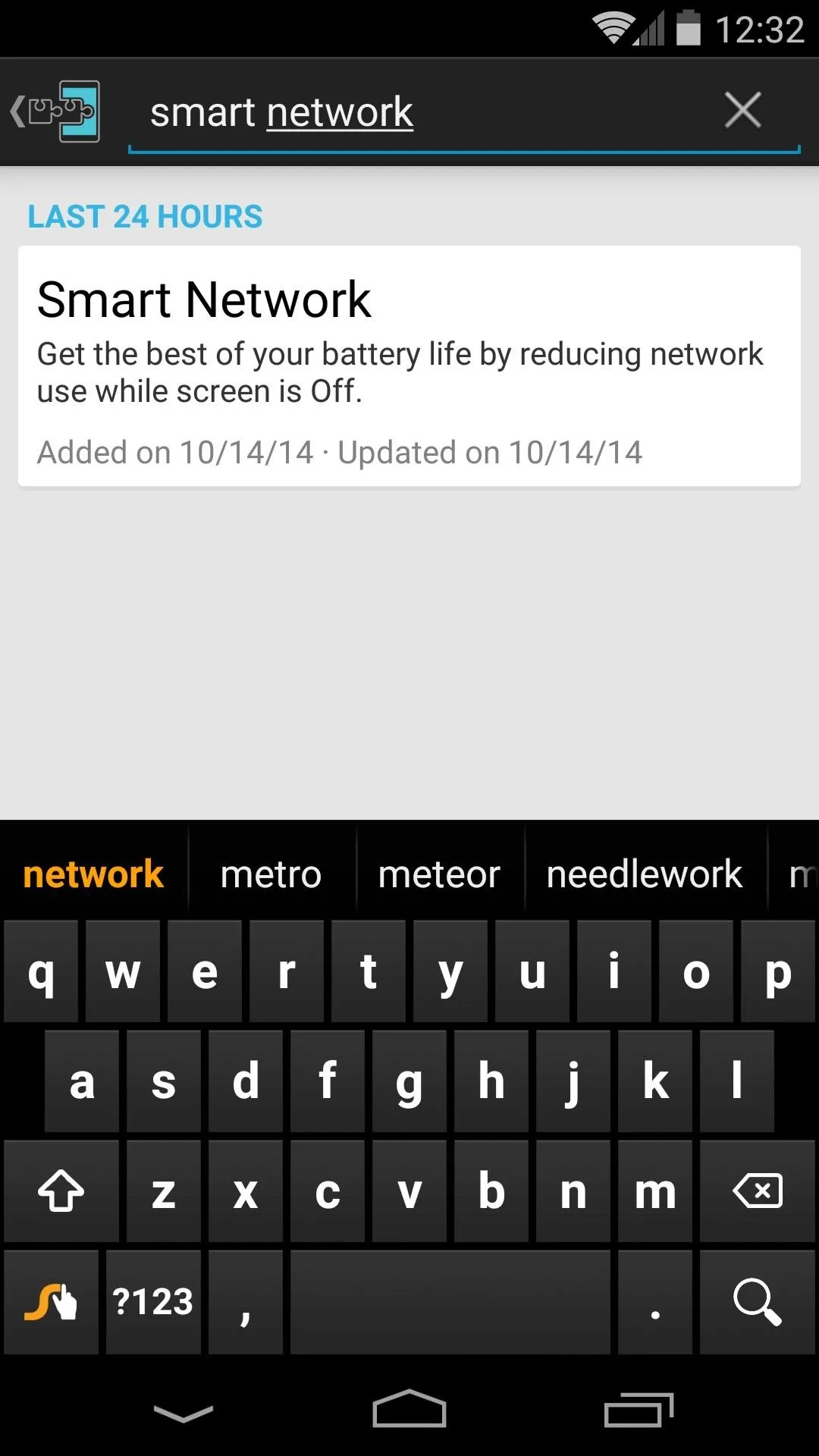Hit the keyboard's magnifier search key
This screenshot has width=819, height=1456.
pyautogui.click(x=757, y=1301)
